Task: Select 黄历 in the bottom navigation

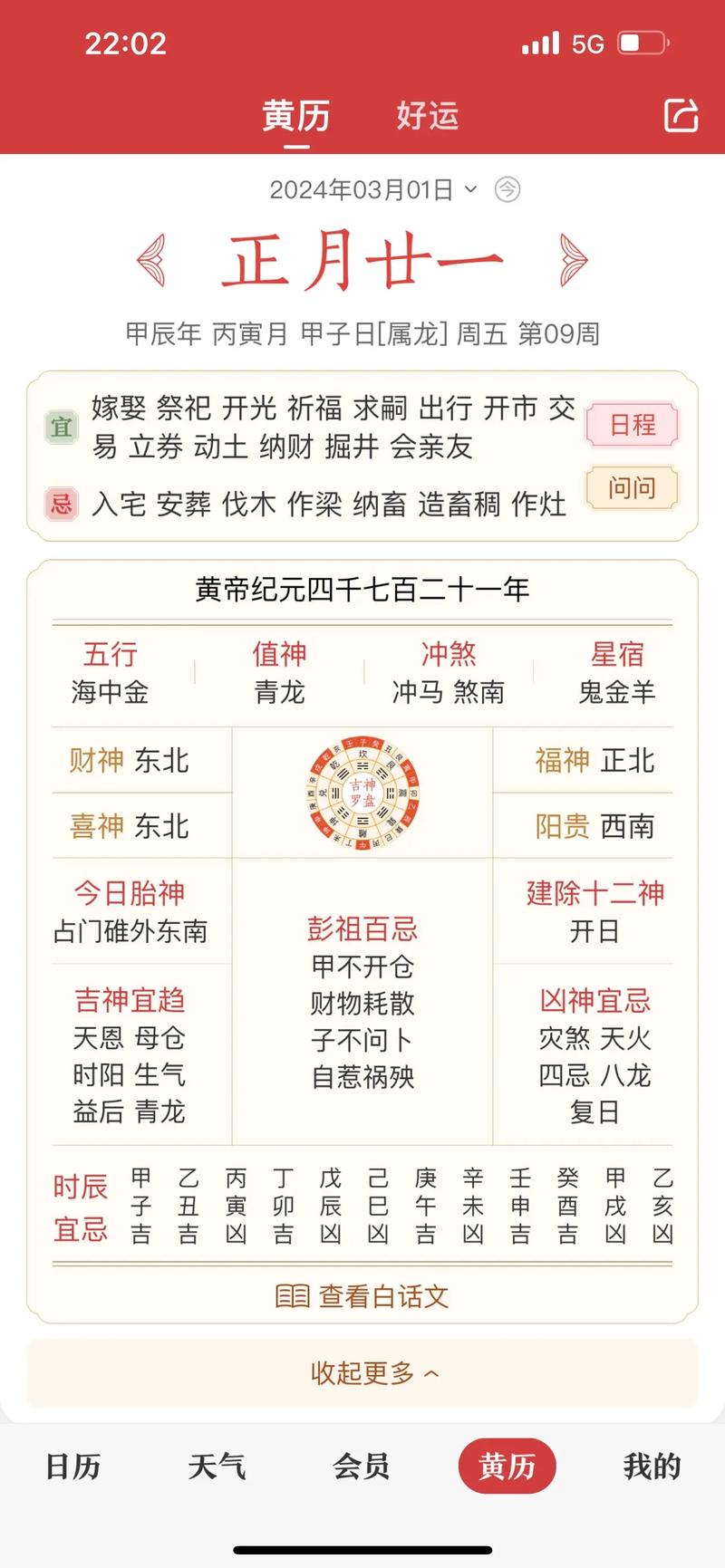Action: (x=507, y=1467)
